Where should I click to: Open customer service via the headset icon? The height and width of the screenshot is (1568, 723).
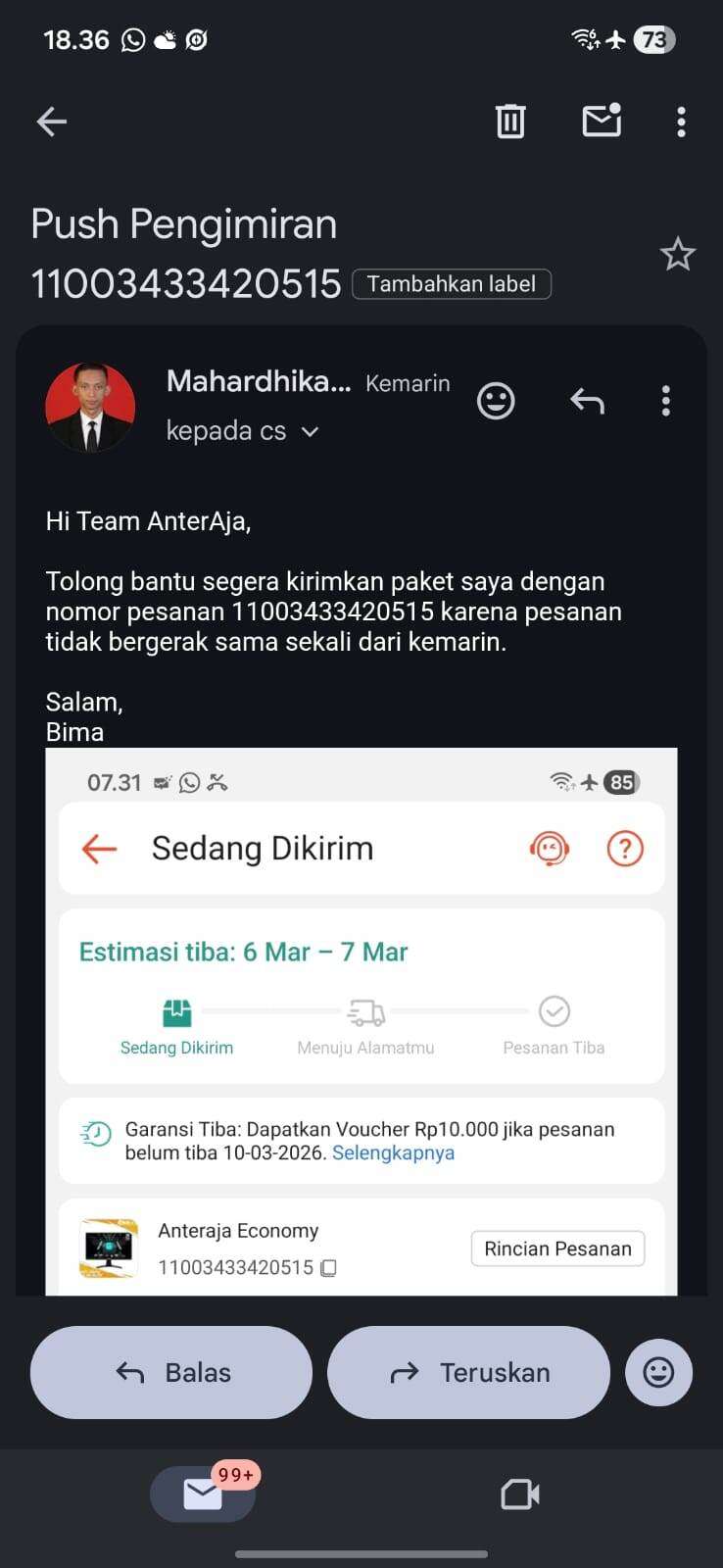[550, 849]
